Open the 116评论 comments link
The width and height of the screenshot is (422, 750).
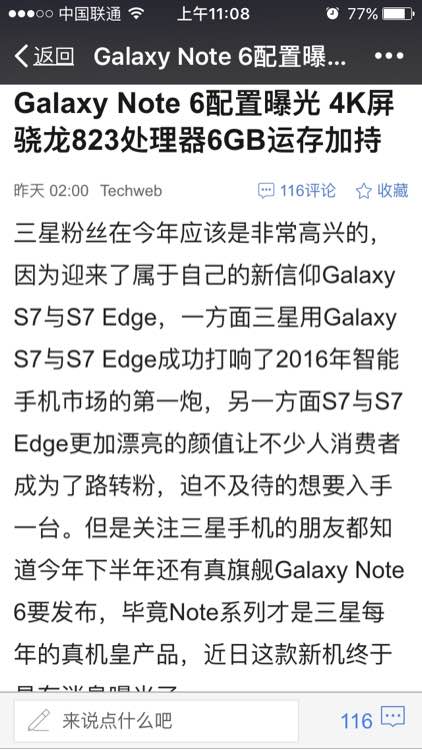pyautogui.click(x=297, y=191)
